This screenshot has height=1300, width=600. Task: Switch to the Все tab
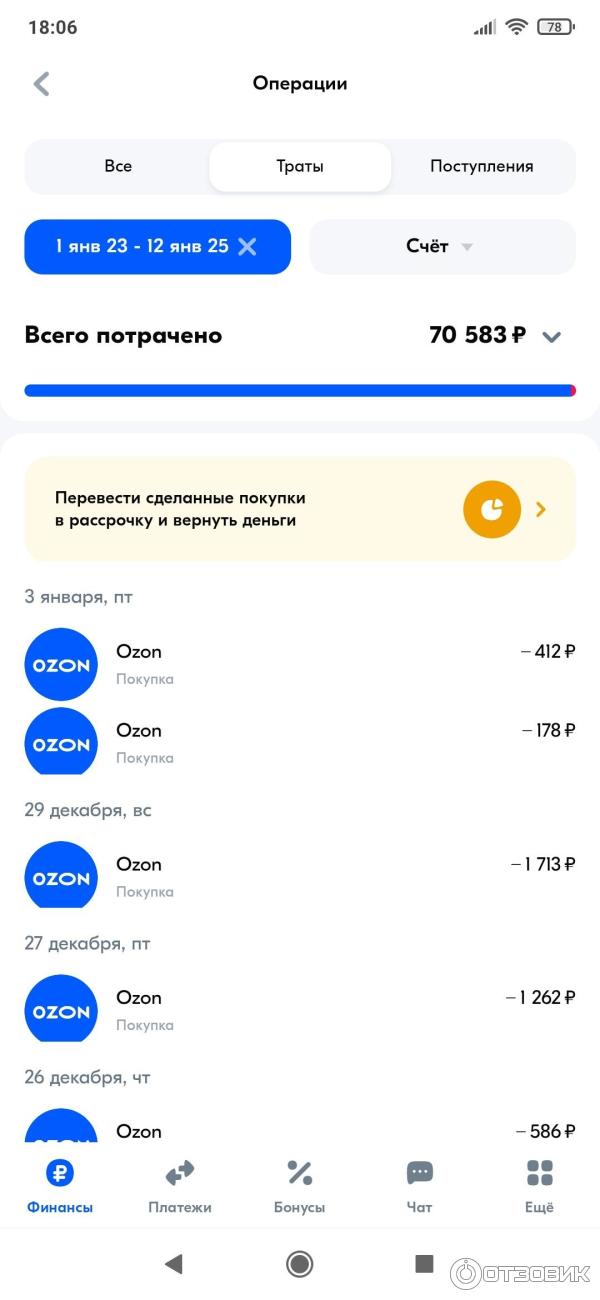118,166
